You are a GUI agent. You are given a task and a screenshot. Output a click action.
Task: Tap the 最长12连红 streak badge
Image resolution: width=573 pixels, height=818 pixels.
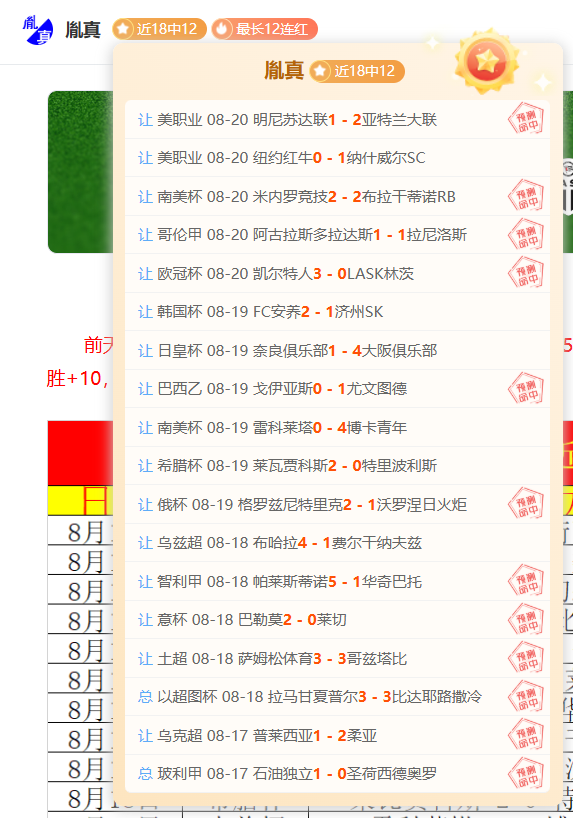264,29
